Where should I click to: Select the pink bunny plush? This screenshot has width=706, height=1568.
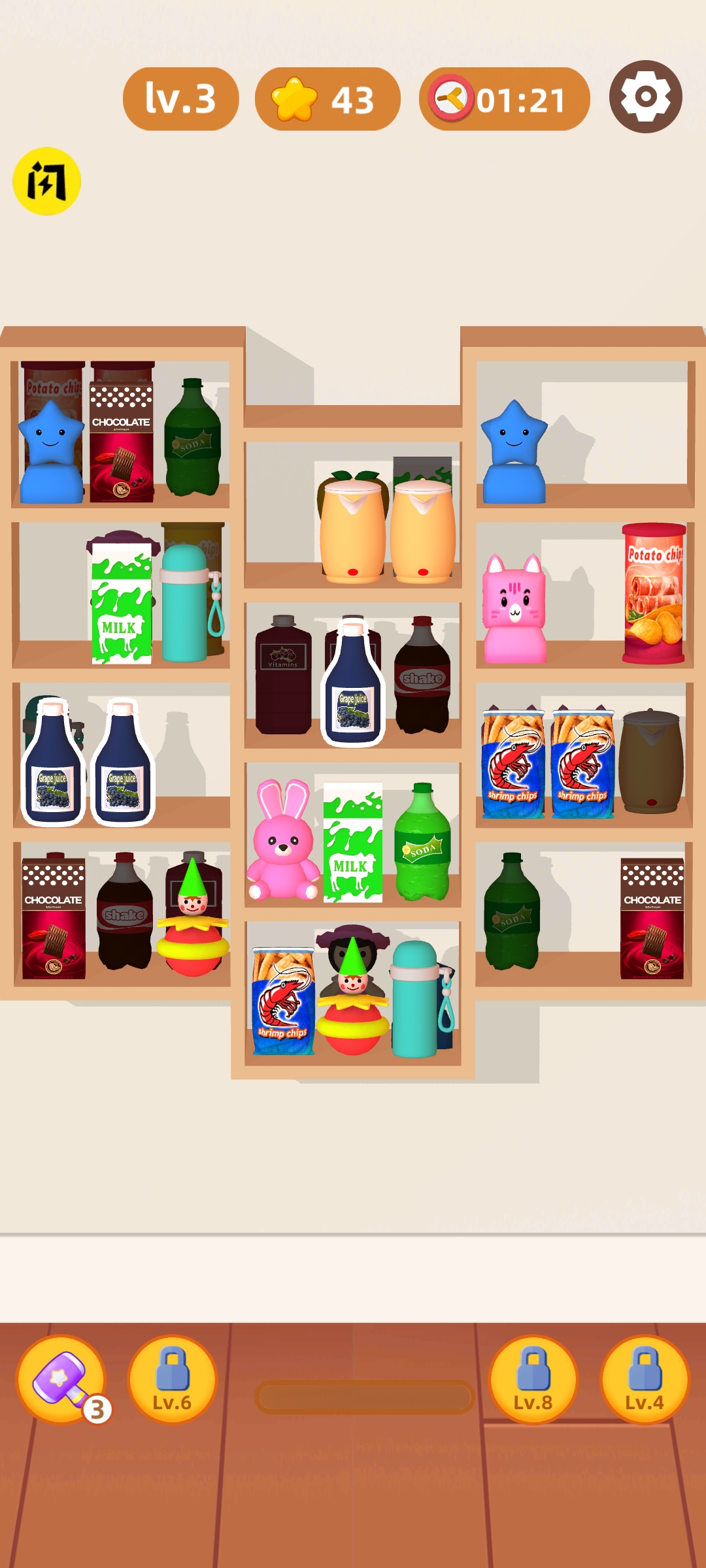tap(282, 841)
